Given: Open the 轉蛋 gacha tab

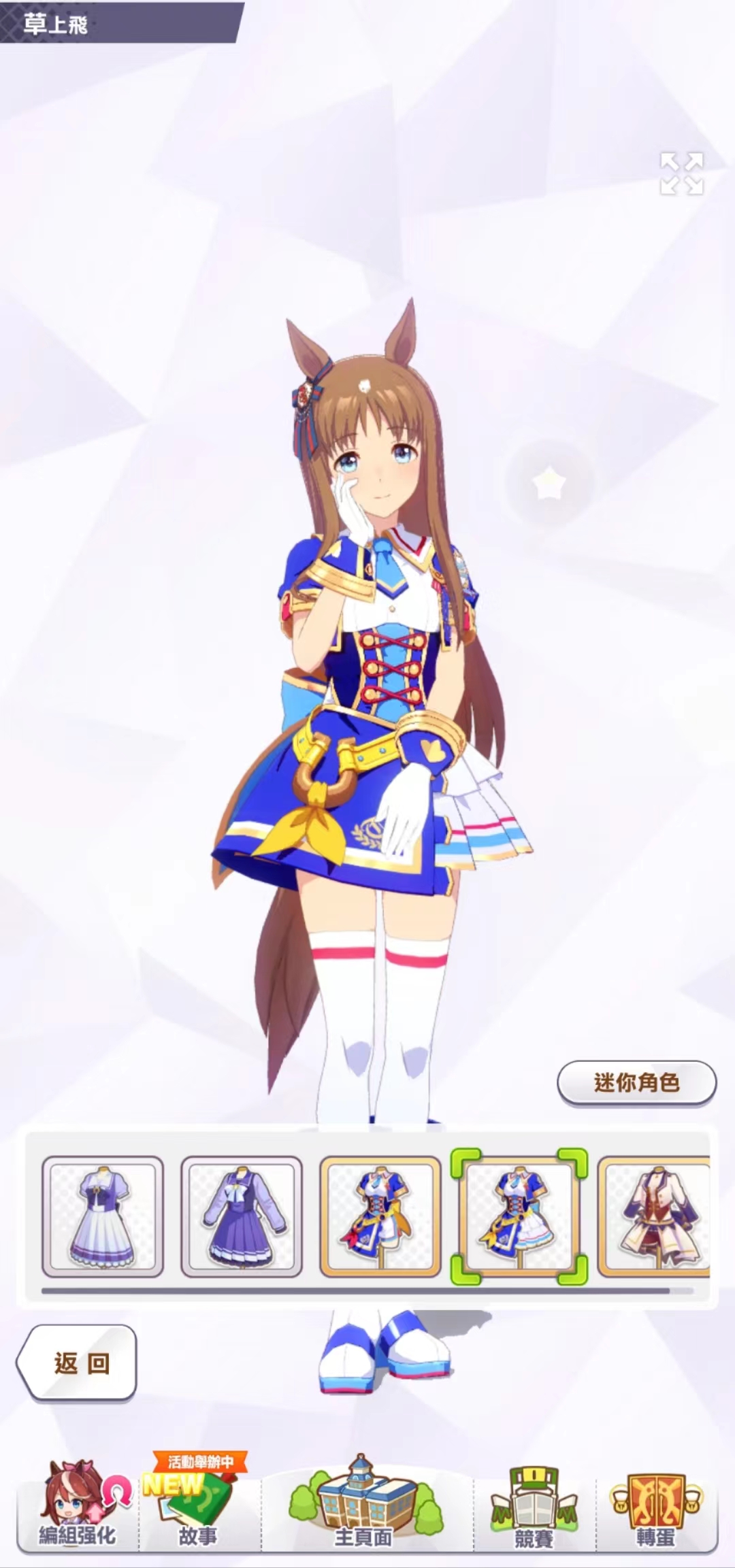Looking at the screenshot, I should 655,1504.
